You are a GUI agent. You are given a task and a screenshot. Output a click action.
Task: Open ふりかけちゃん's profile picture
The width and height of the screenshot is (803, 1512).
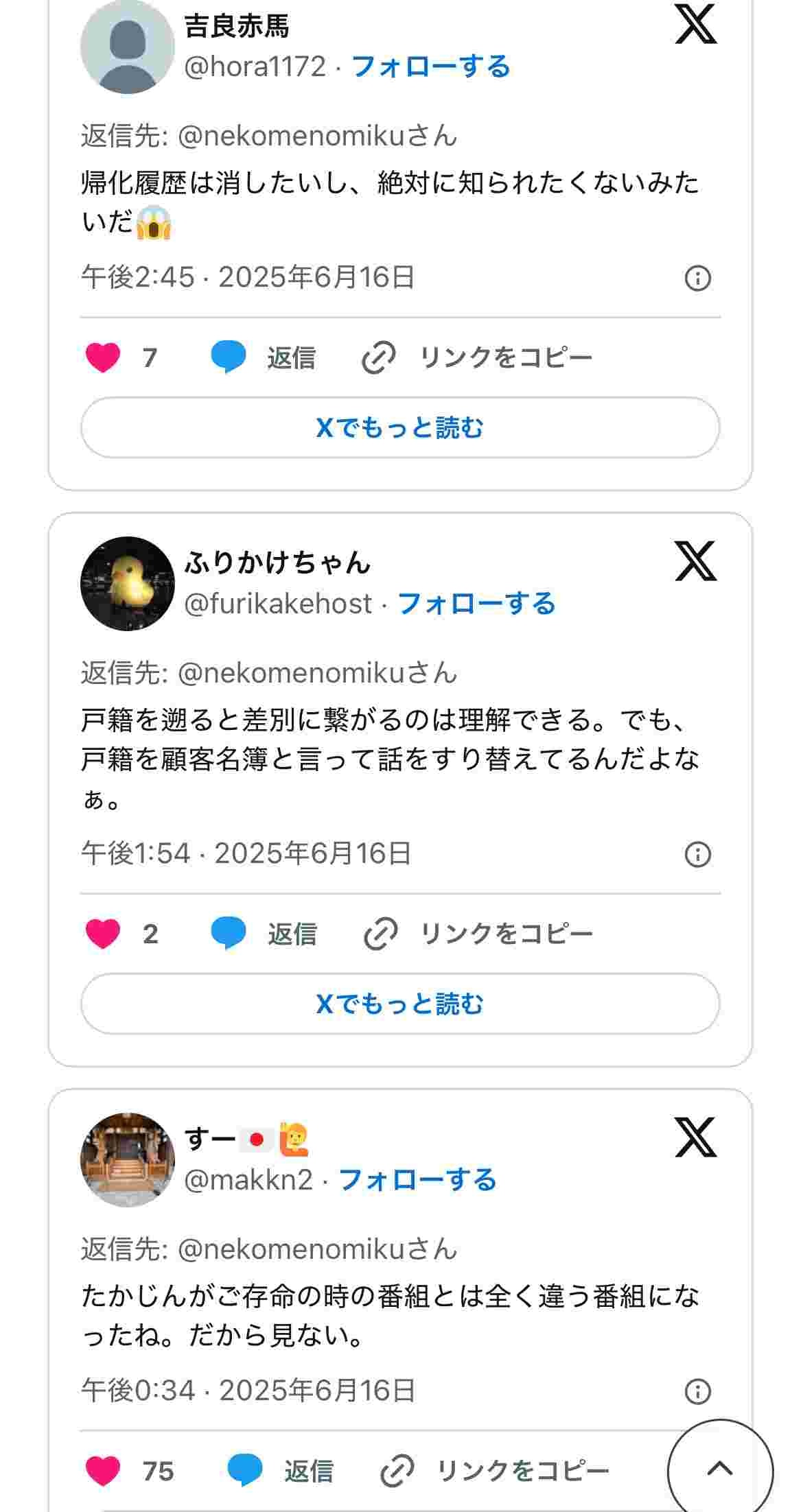point(128,584)
